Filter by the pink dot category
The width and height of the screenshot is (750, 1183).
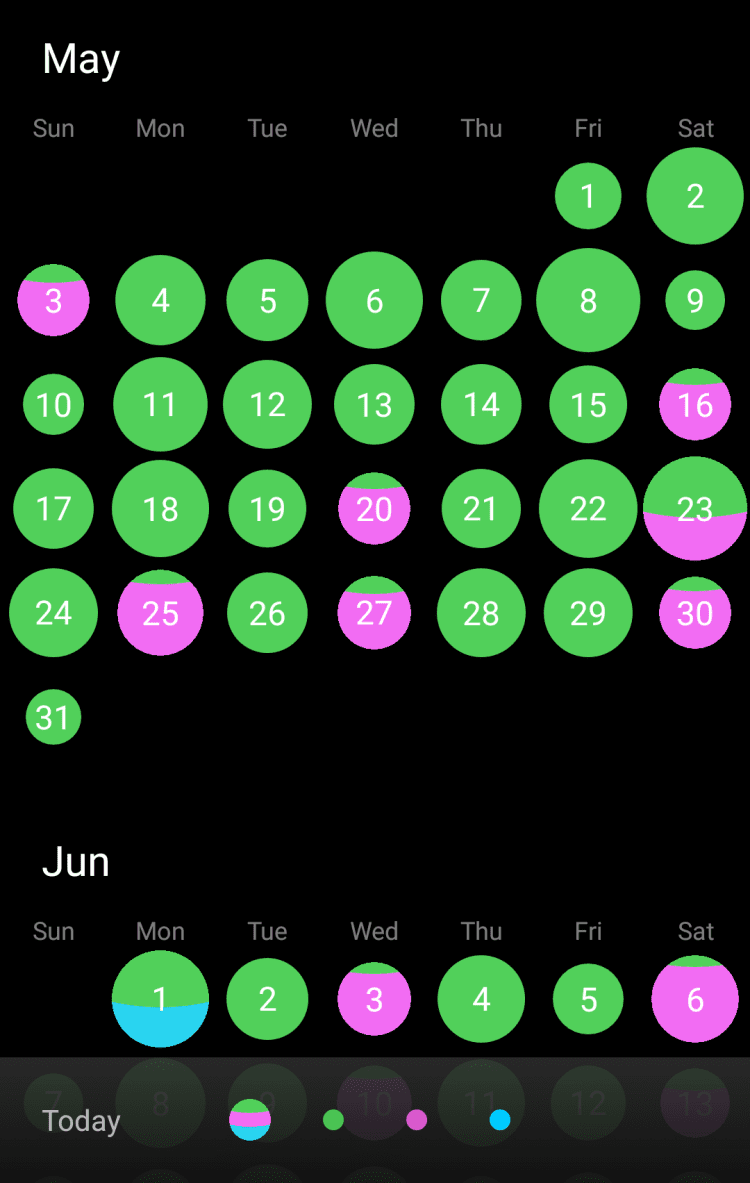tap(417, 1120)
